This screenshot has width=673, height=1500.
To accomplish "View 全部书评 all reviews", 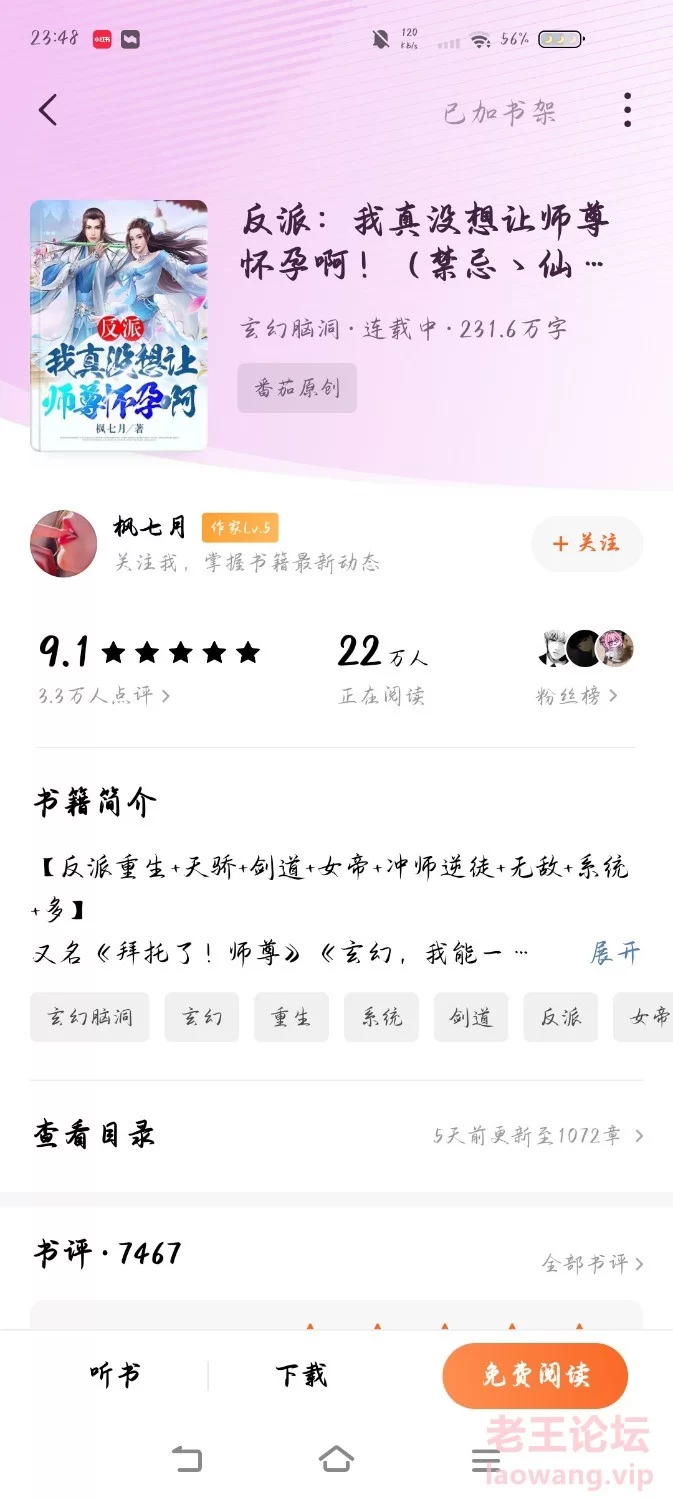I will [593, 1263].
